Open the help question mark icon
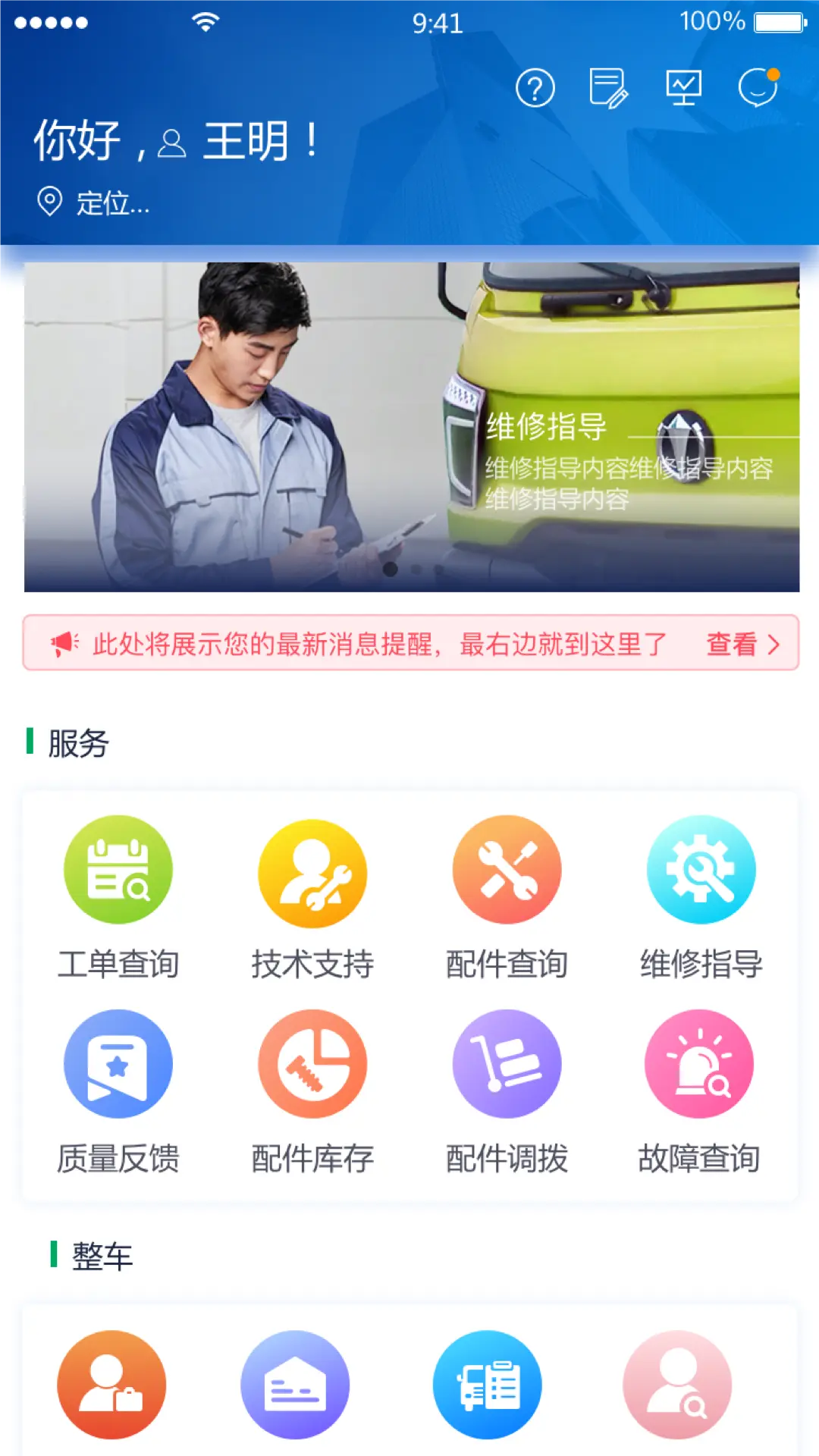Image resolution: width=819 pixels, height=1456 pixels. click(535, 88)
